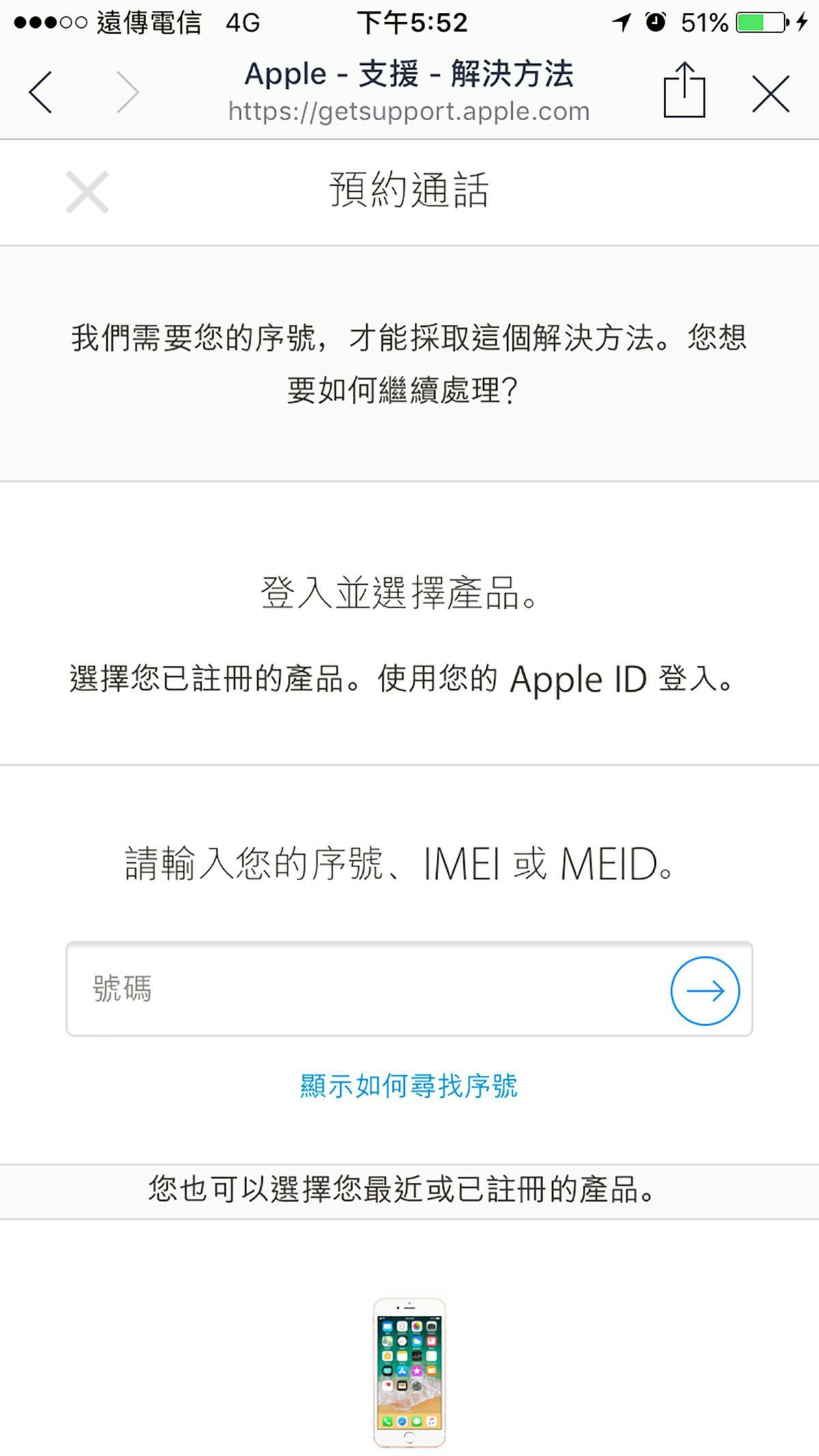Image resolution: width=819 pixels, height=1456 pixels.
Task: Dismiss the 預約通話 dialog
Action: [87, 192]
